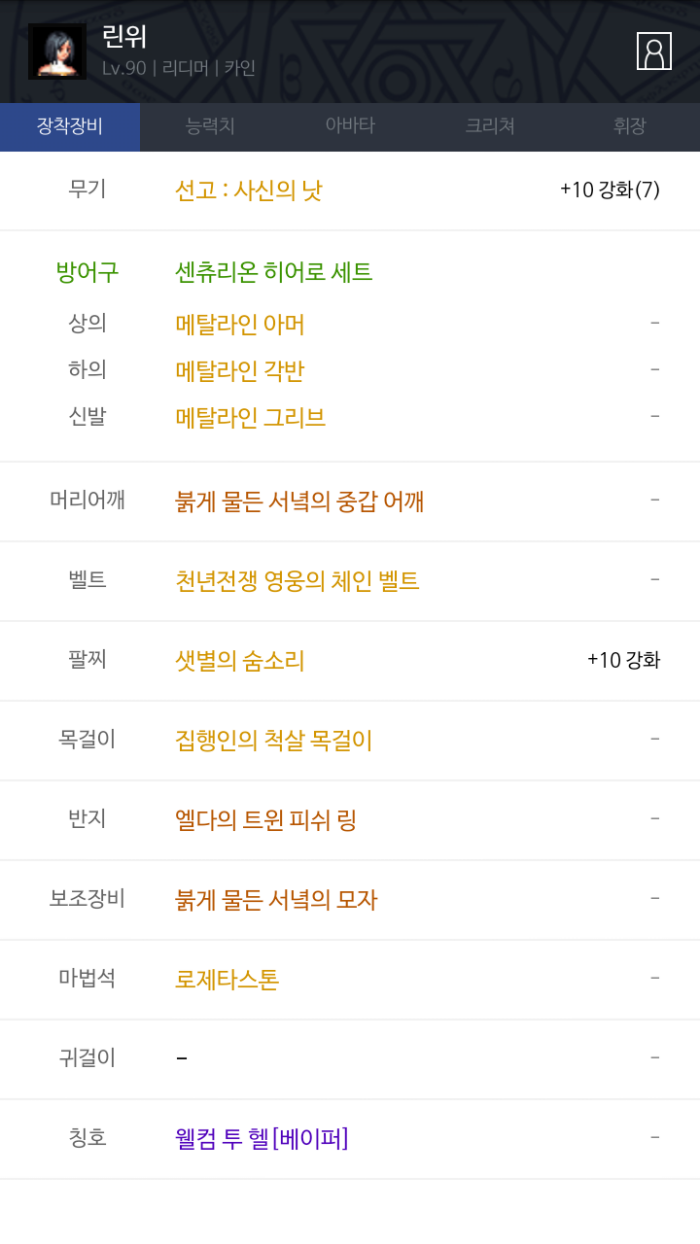Select the 장착장비 tab
Viewport: 700px width, 1244px height.
(x=70, y=126)
